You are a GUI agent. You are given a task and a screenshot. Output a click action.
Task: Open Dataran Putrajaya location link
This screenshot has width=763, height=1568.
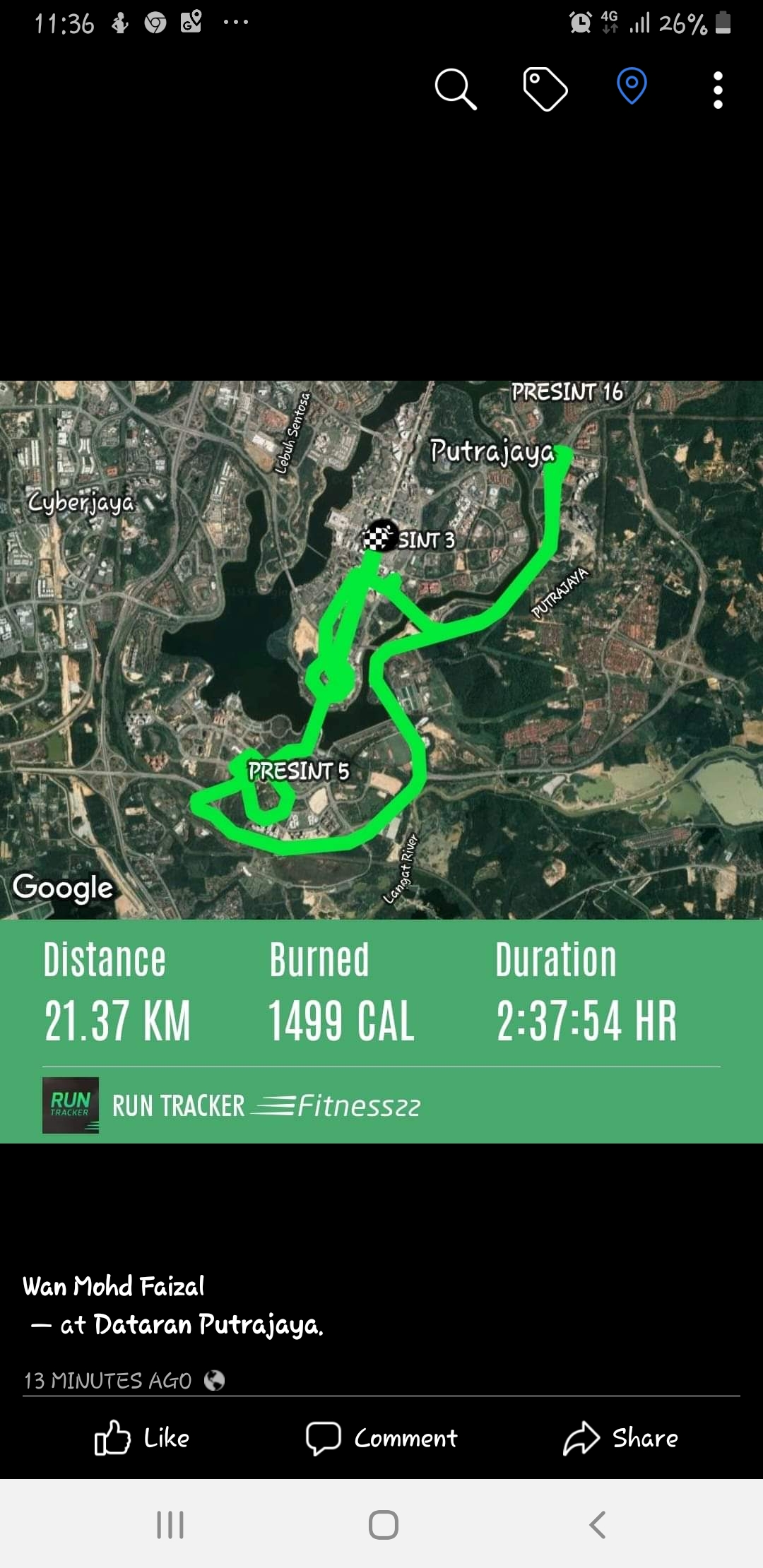208,1325
